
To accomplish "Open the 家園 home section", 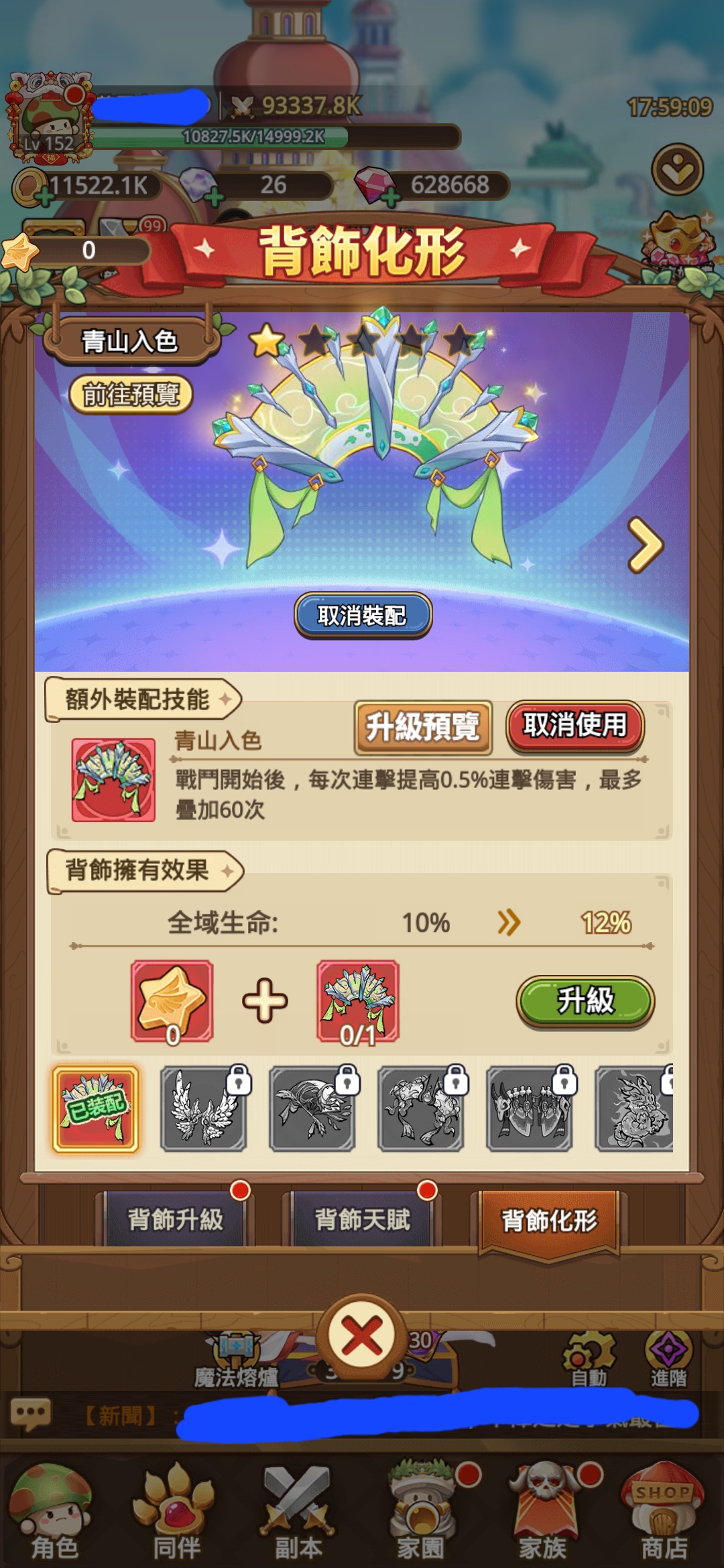I will [x=420, y=1512].
